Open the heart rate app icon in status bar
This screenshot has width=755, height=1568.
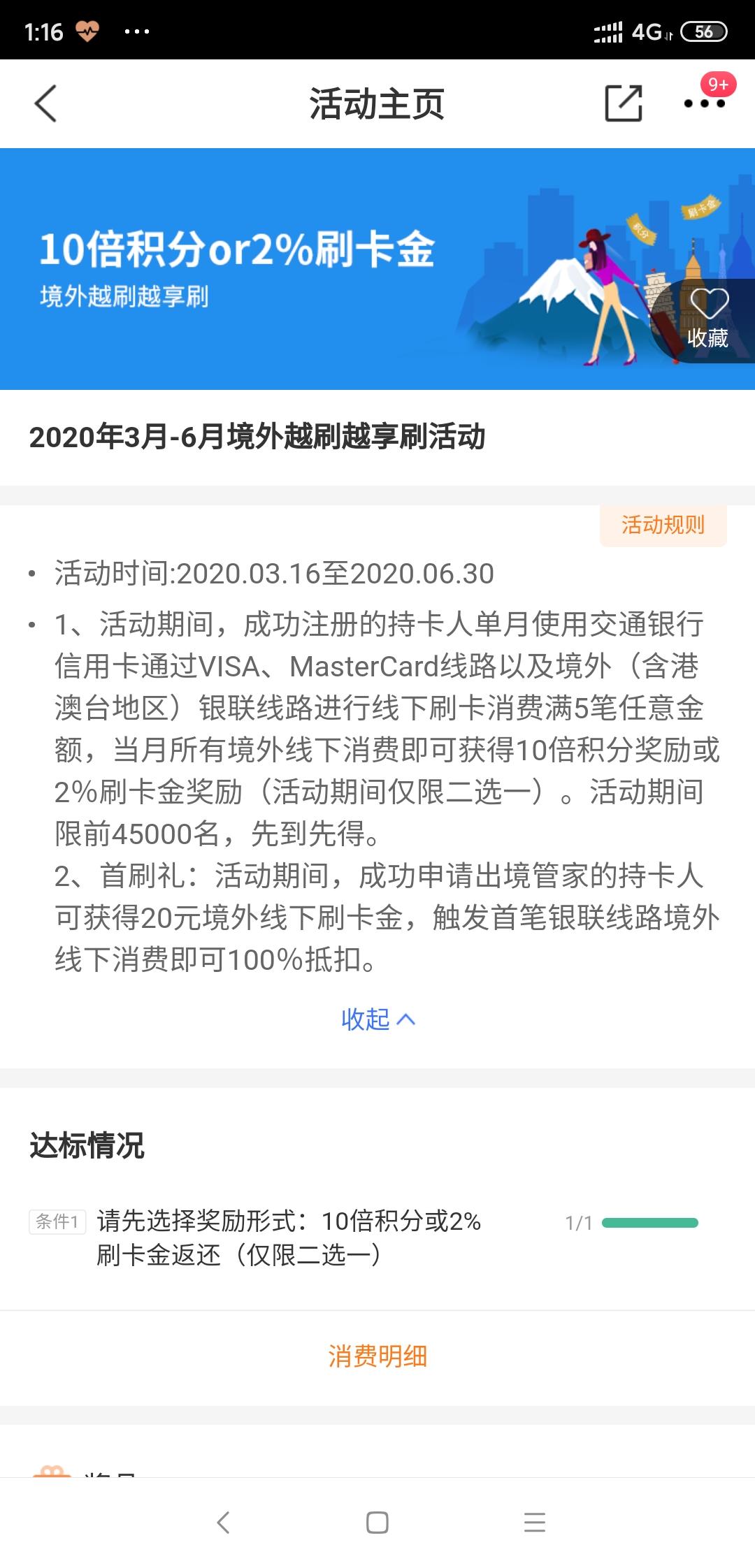pyautogui.click(x=87, y=29)
